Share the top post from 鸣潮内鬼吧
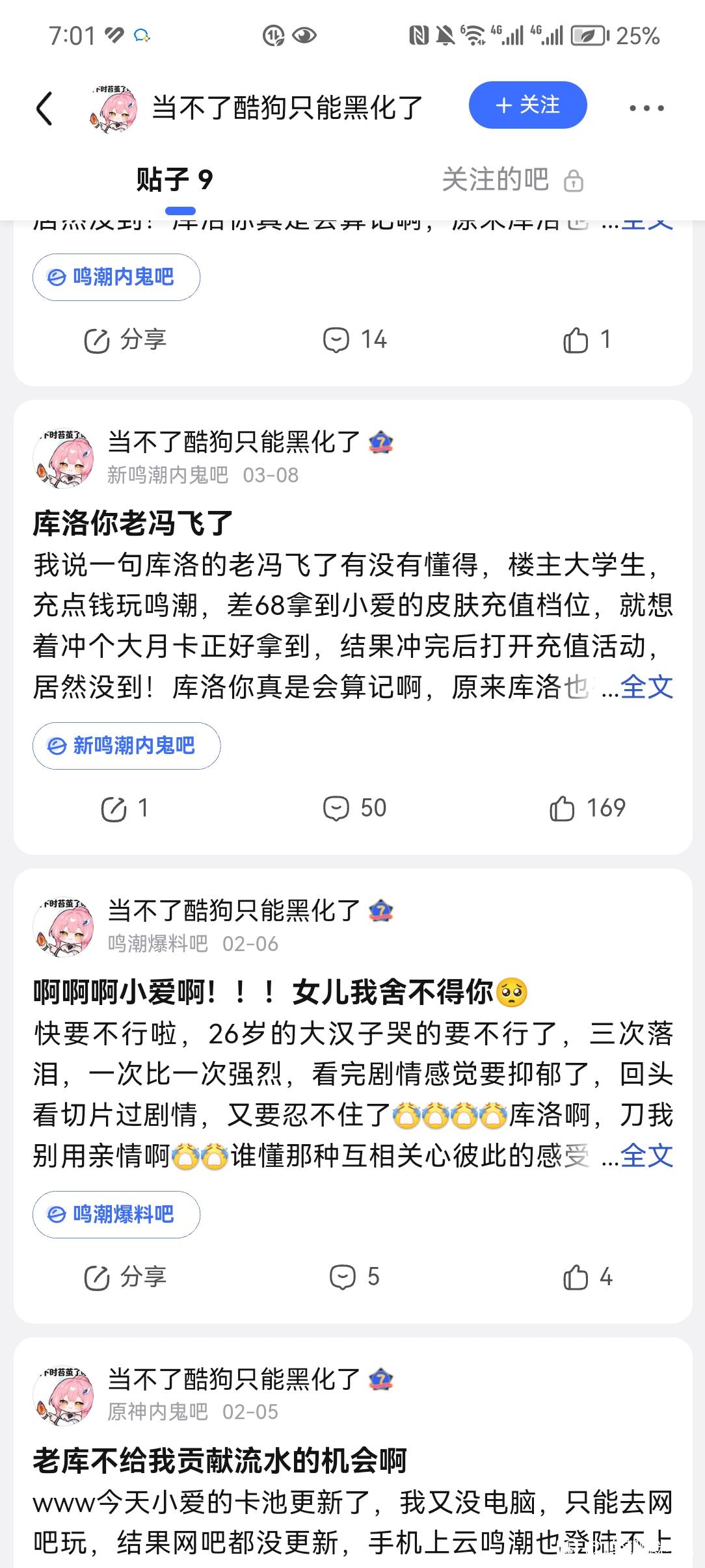 coord(124,340)
